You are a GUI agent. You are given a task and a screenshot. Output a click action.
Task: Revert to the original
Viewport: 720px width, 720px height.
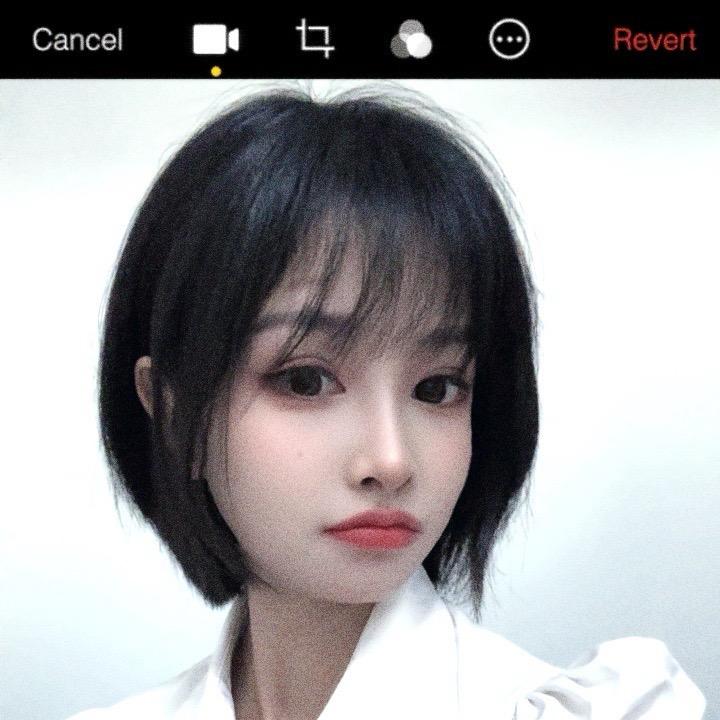point(654,40)
